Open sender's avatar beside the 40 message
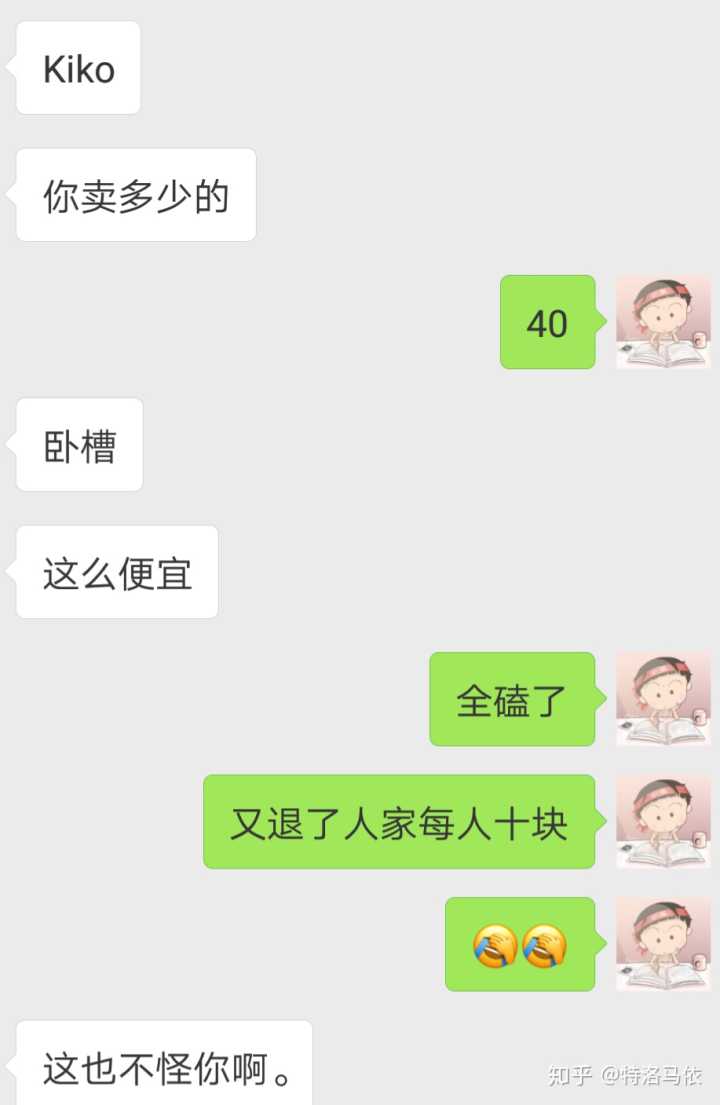720x1105 pixels. pyautogui.click(x=663, y=323)
